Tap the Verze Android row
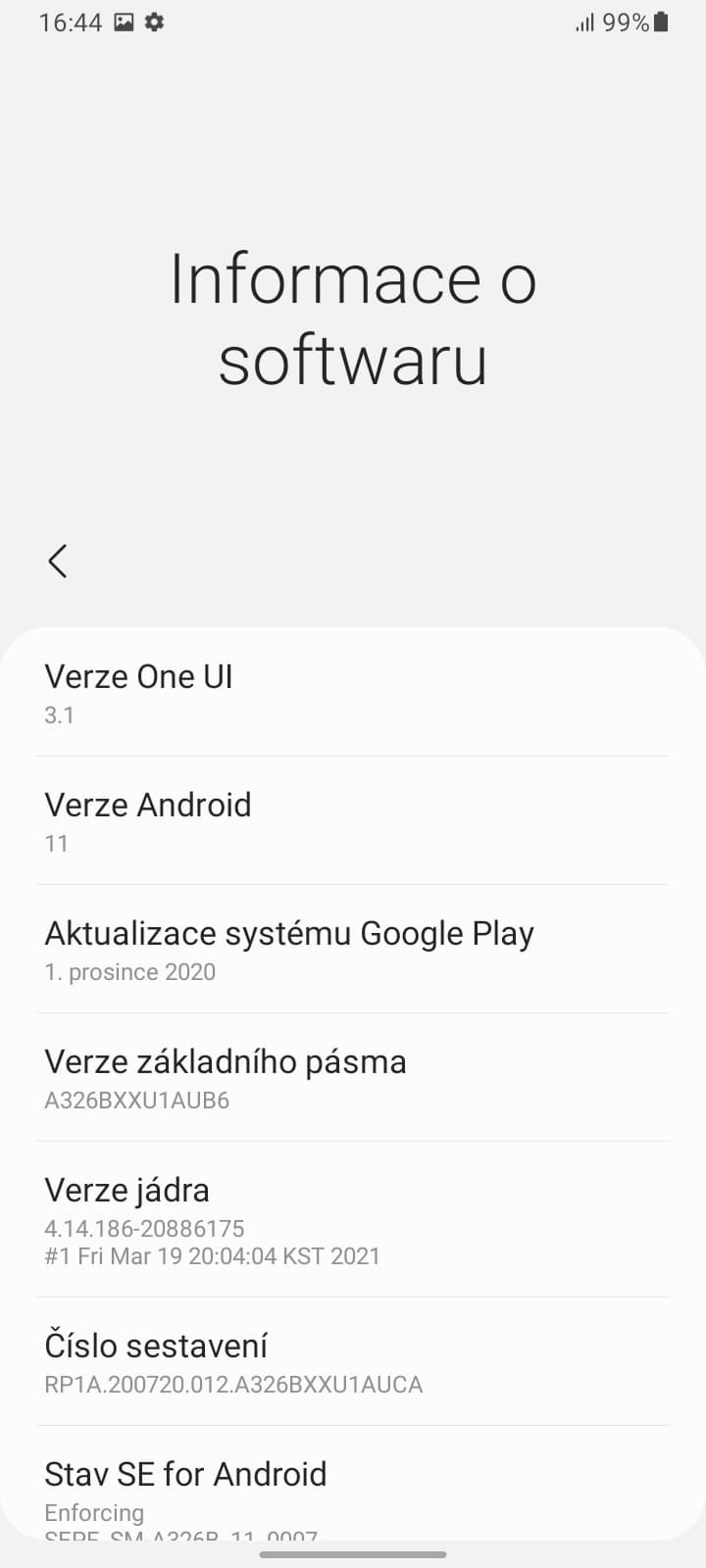Viewport: 706px width, 1568px height. pos(353,821)
